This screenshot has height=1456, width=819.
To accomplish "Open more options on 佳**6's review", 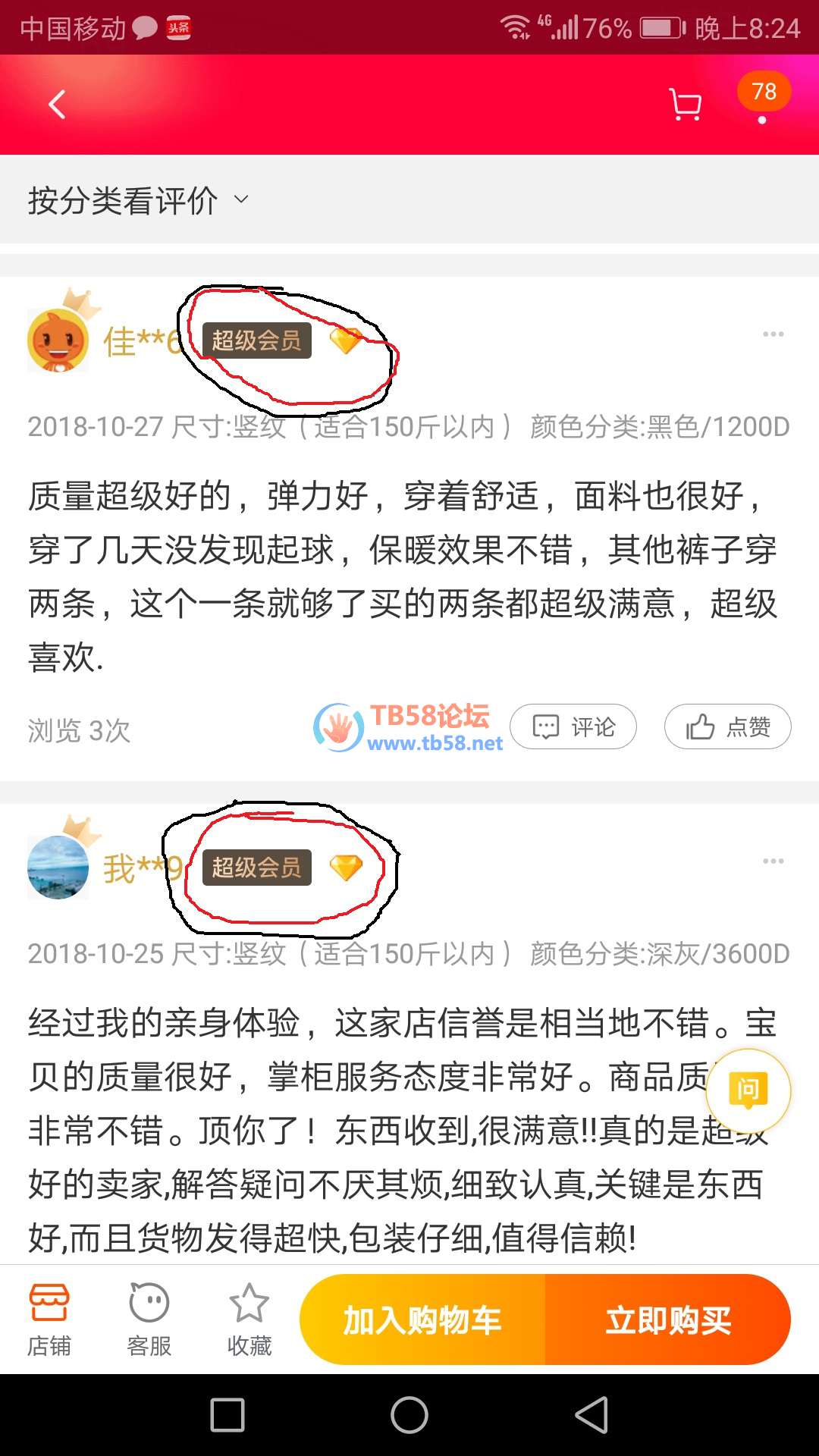I will coord(773,334).
